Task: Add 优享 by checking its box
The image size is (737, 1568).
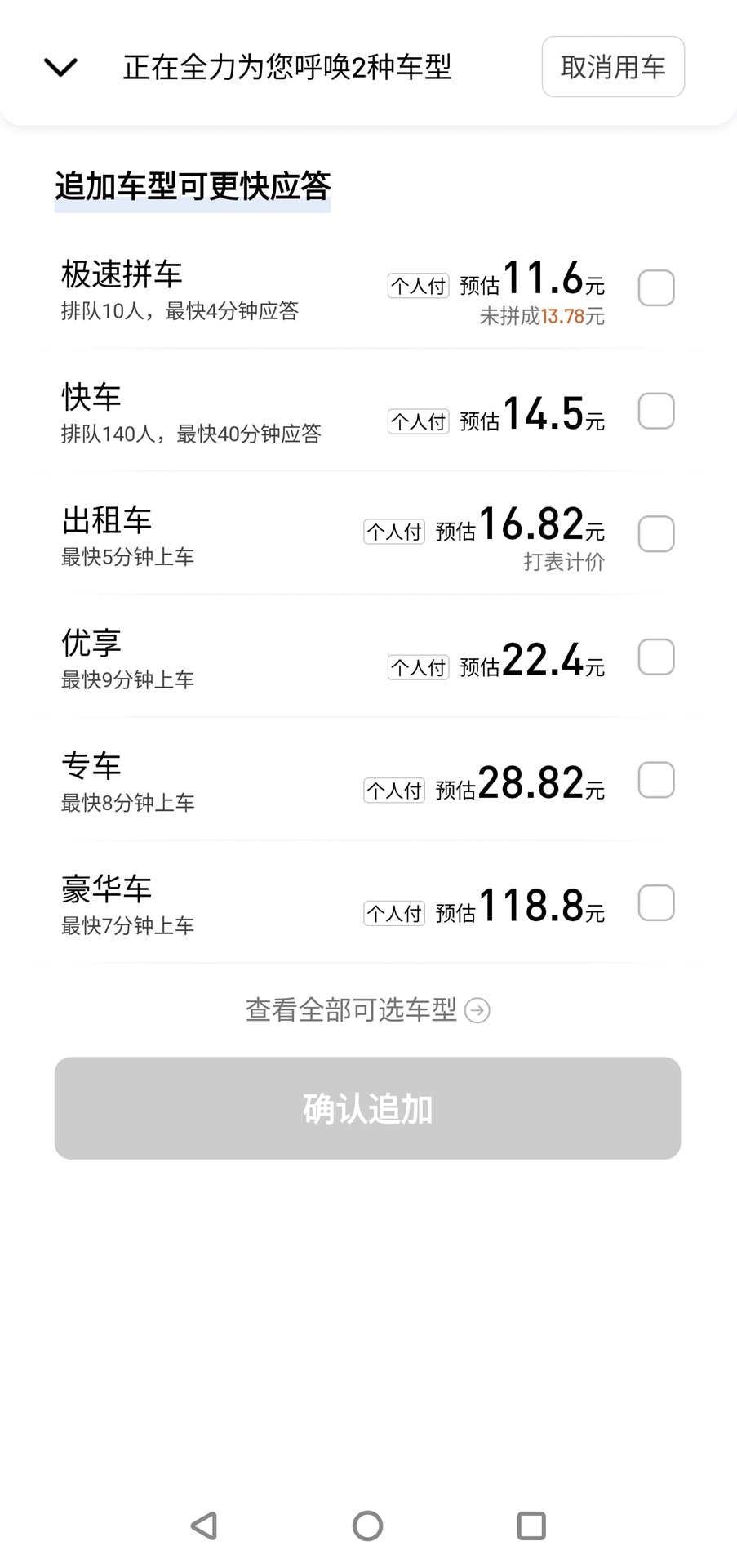Action: (656, 657)
